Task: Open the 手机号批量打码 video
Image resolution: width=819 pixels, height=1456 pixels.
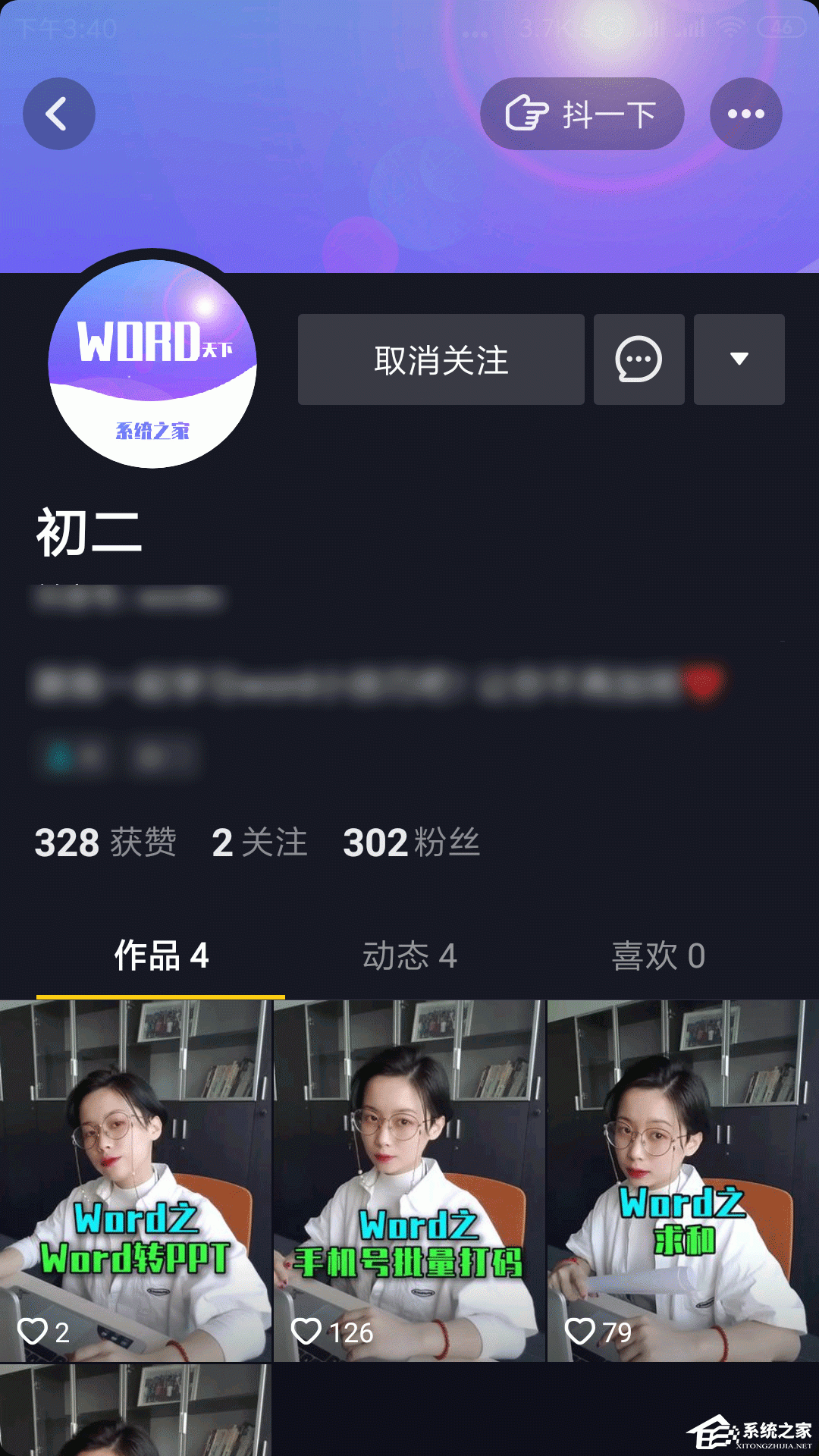Action: [x=409, y=1179]
